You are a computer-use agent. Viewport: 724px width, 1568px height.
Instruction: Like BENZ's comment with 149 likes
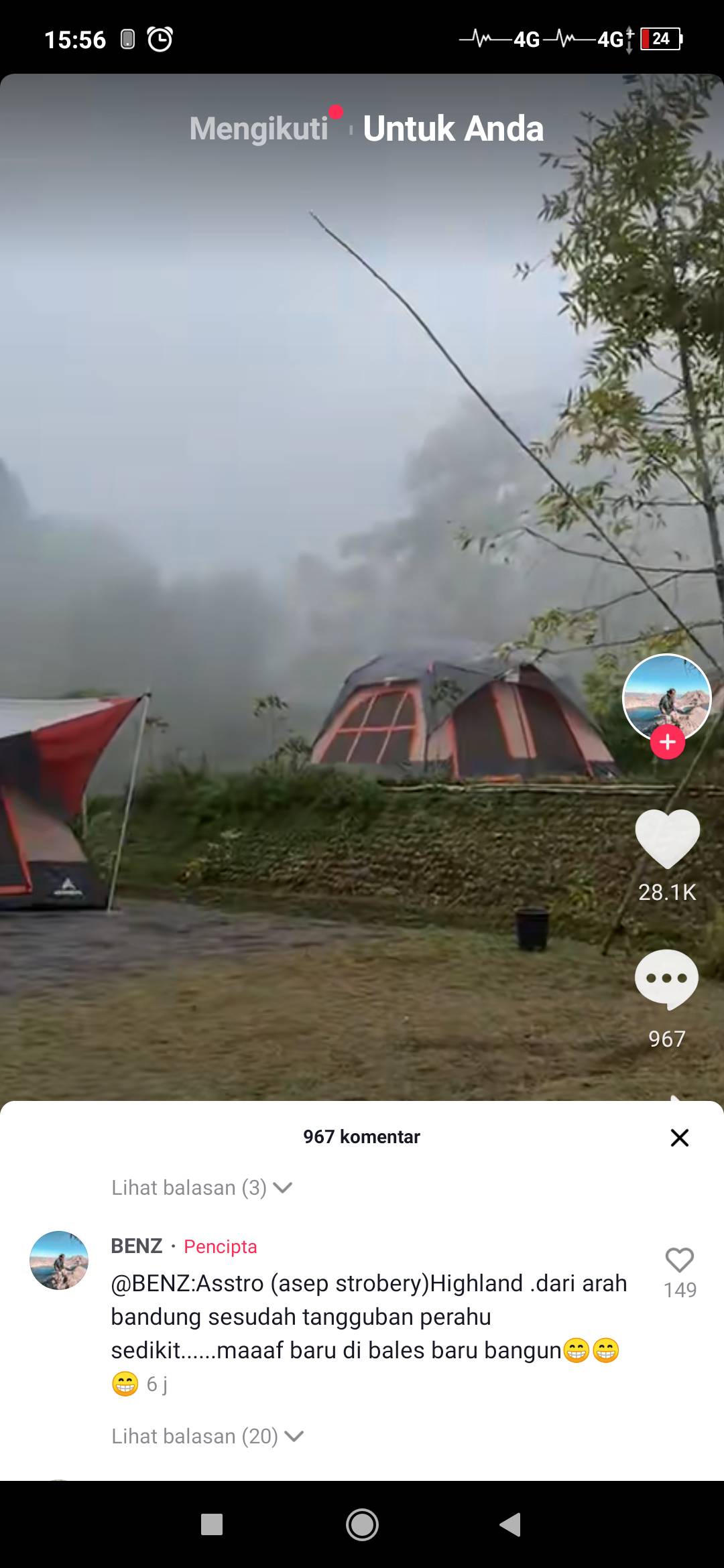click(x=680, y=1260)
